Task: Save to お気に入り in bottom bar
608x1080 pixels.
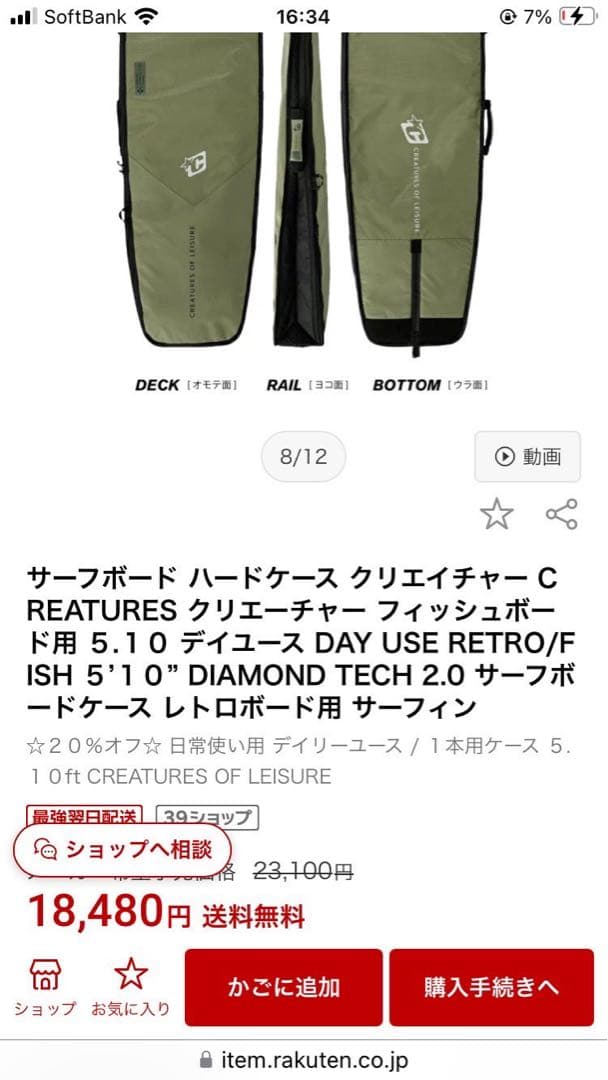Action: click(131, 987)
